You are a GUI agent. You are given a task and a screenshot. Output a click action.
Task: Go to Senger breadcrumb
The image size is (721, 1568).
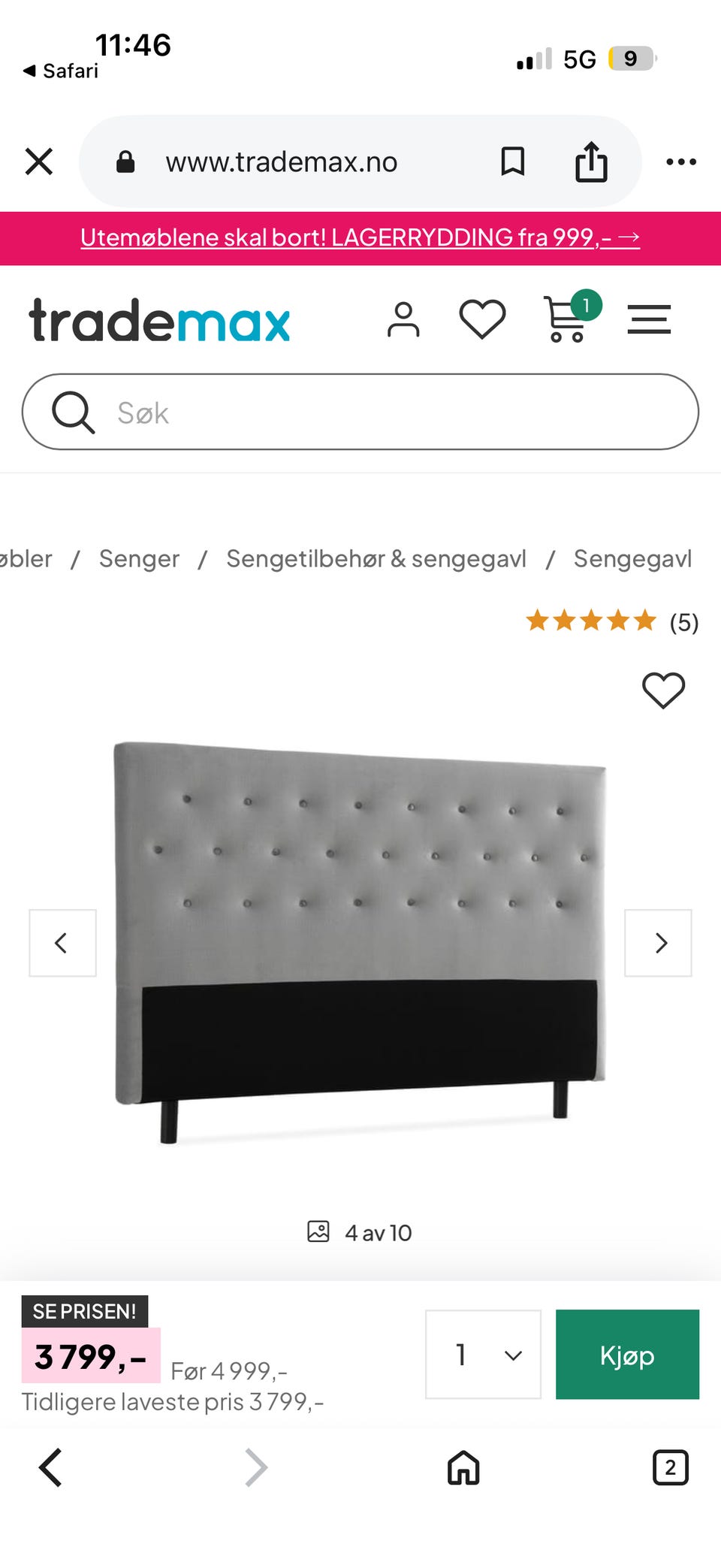point(139,559)
